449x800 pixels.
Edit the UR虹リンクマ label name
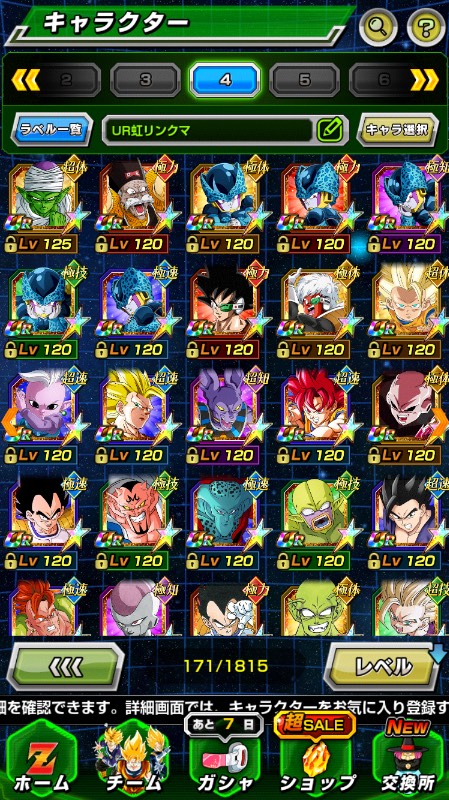point(330,130)
